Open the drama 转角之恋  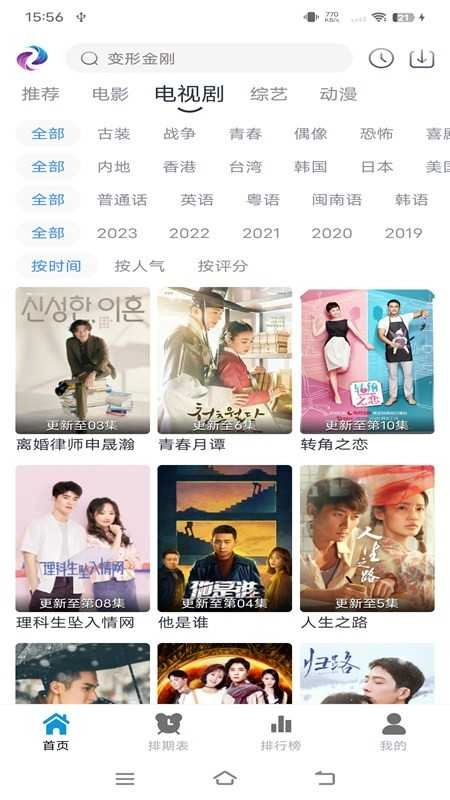[x=367, y=370]
